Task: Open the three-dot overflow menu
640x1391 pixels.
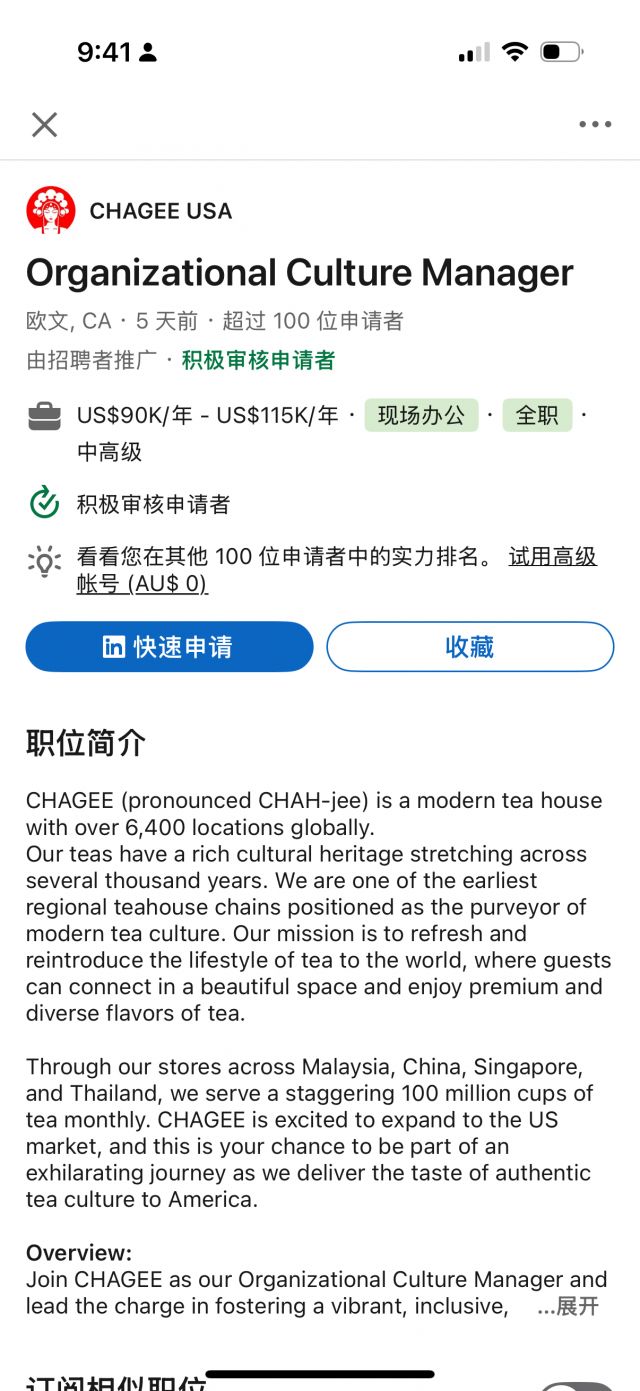Action: [595, 124]
